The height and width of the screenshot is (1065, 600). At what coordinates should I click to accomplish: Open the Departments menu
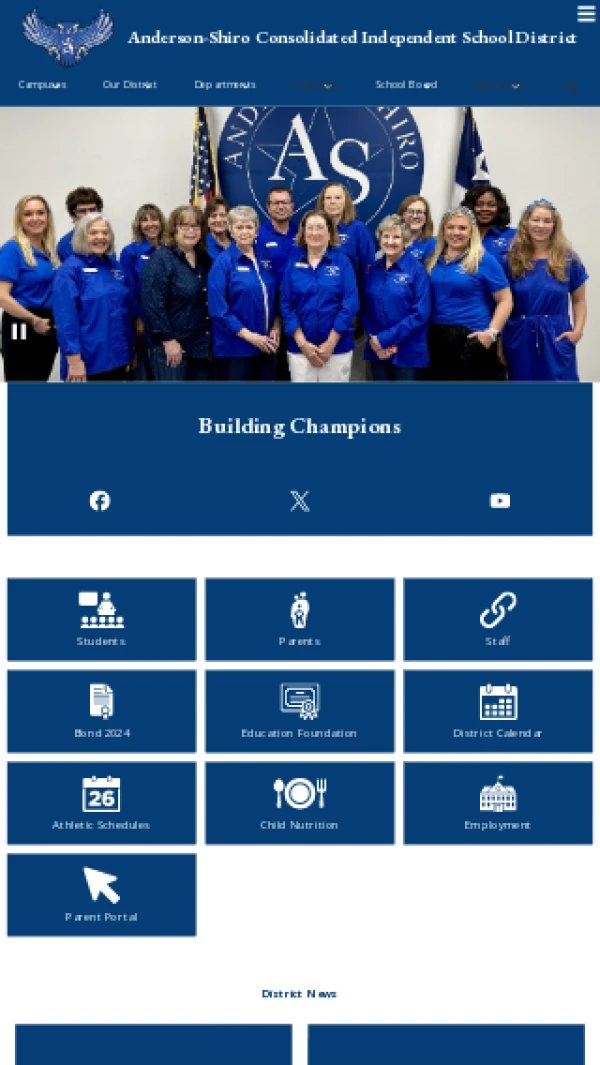[225, 85]
